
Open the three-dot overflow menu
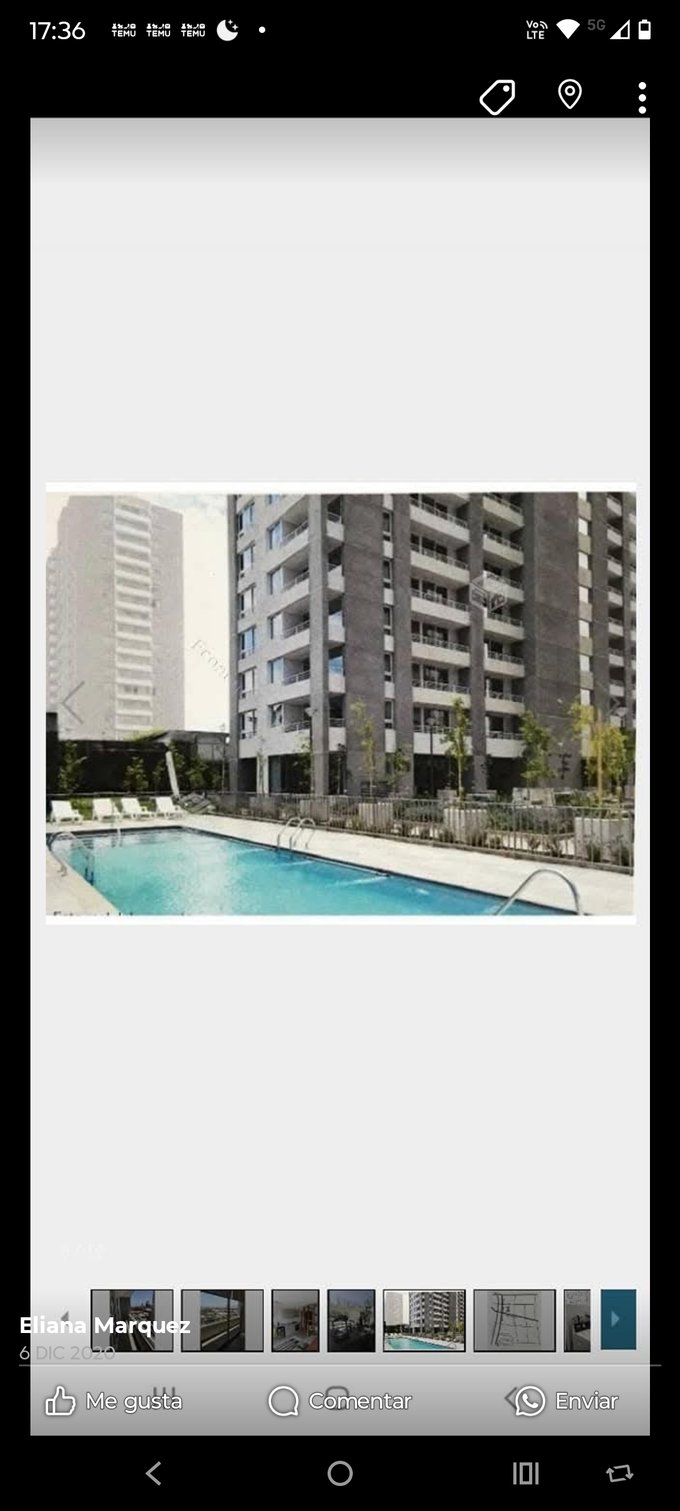[642, 97]
